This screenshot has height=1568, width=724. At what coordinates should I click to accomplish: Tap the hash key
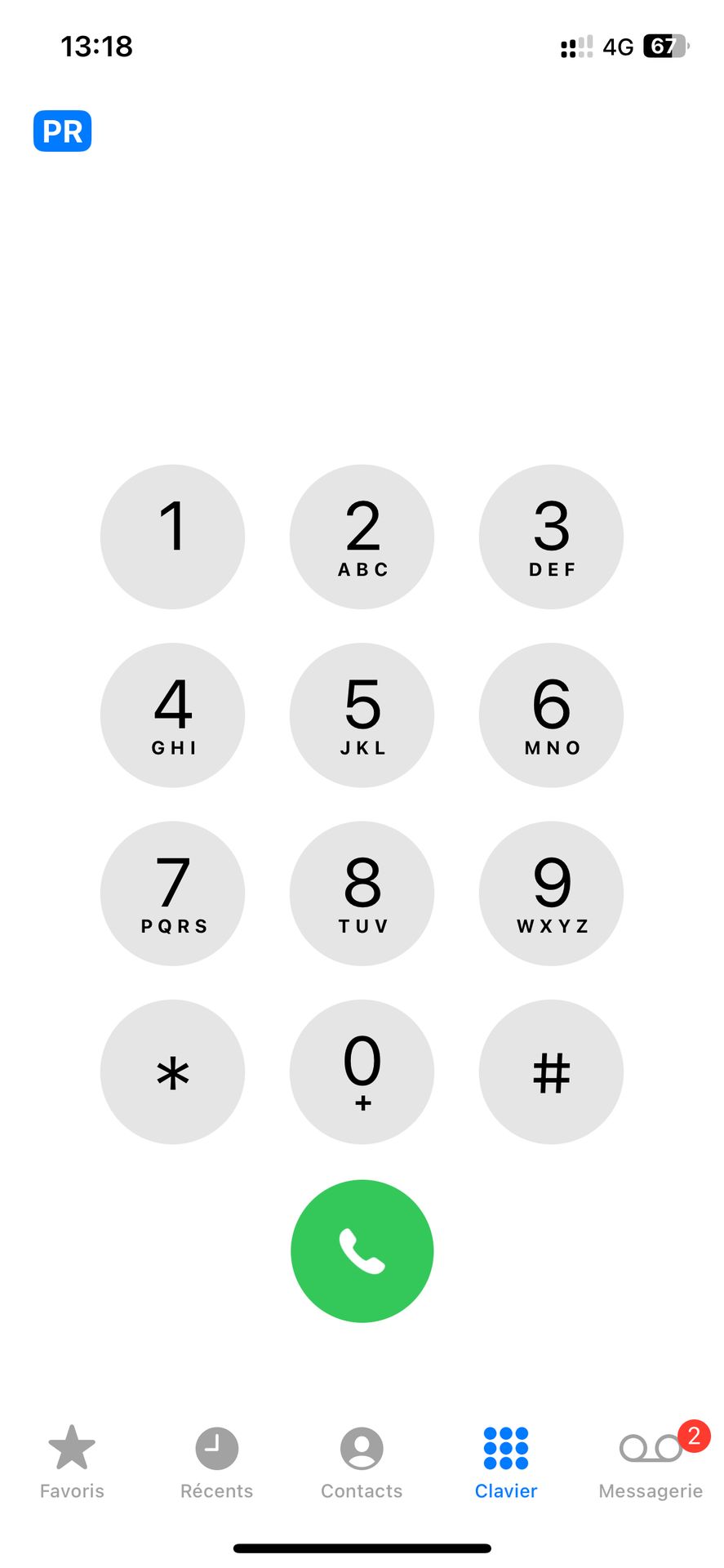point(551,1071)
